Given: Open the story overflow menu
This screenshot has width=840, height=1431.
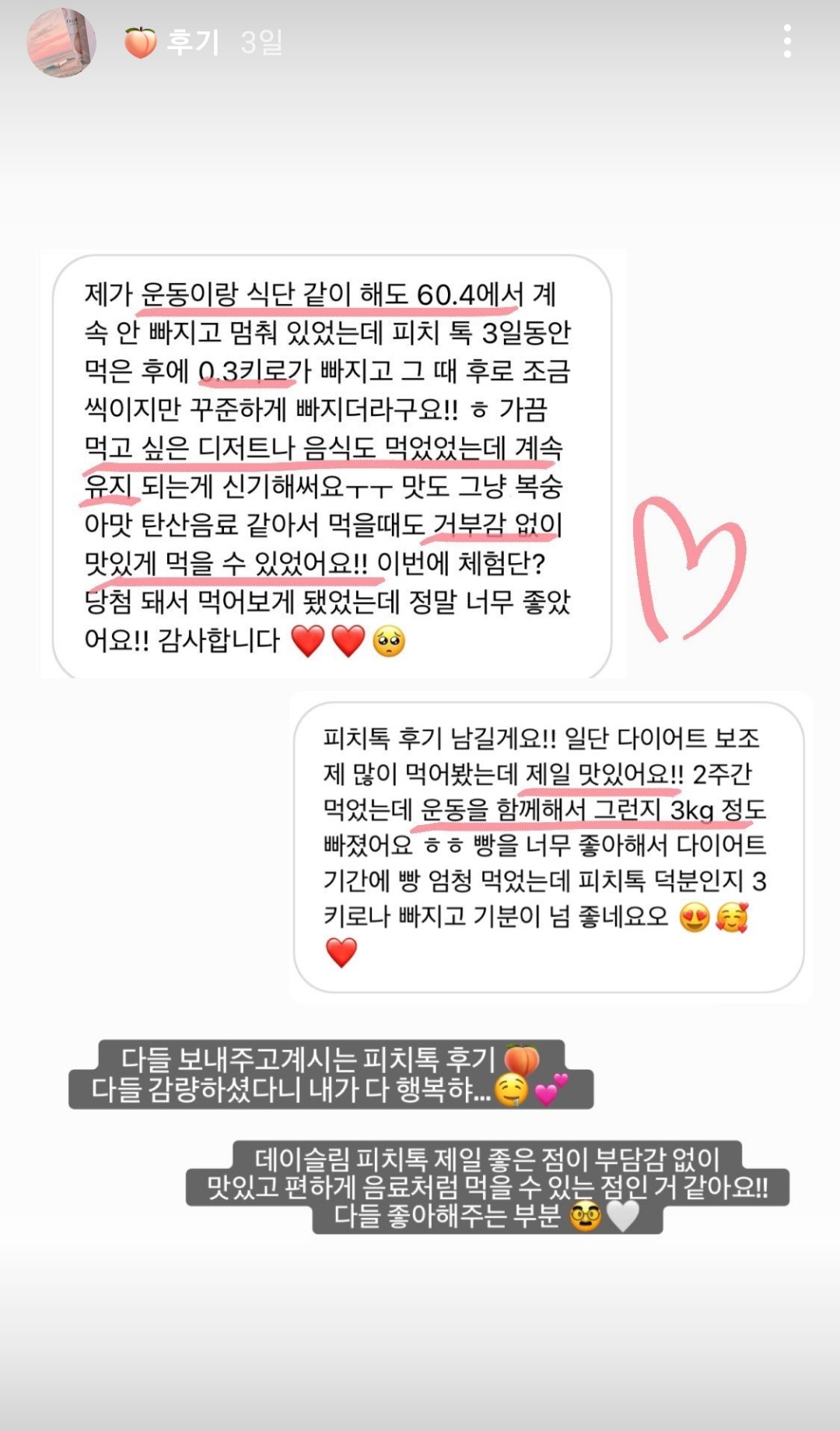Looking at the screenshot, I should (x=787, y=41).
